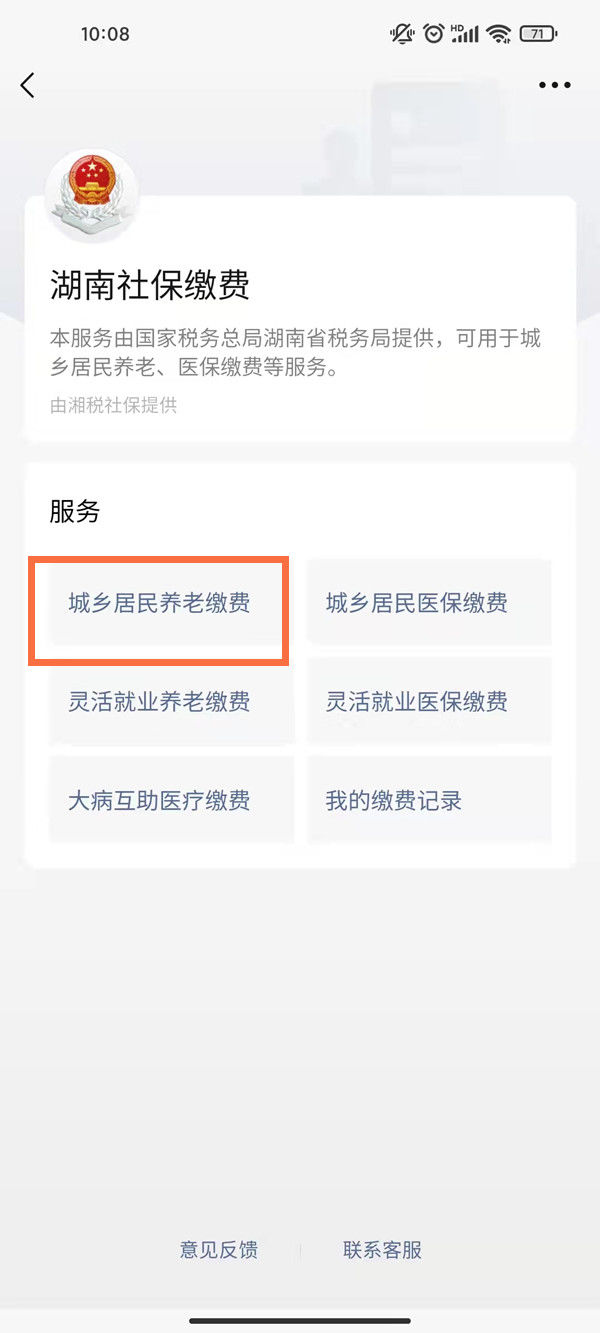Image resolution: width=600 pixels, height=1333 pixels.
Task: Open 城乡居民养老缴费 service
Action: click(x=160, y=603)
